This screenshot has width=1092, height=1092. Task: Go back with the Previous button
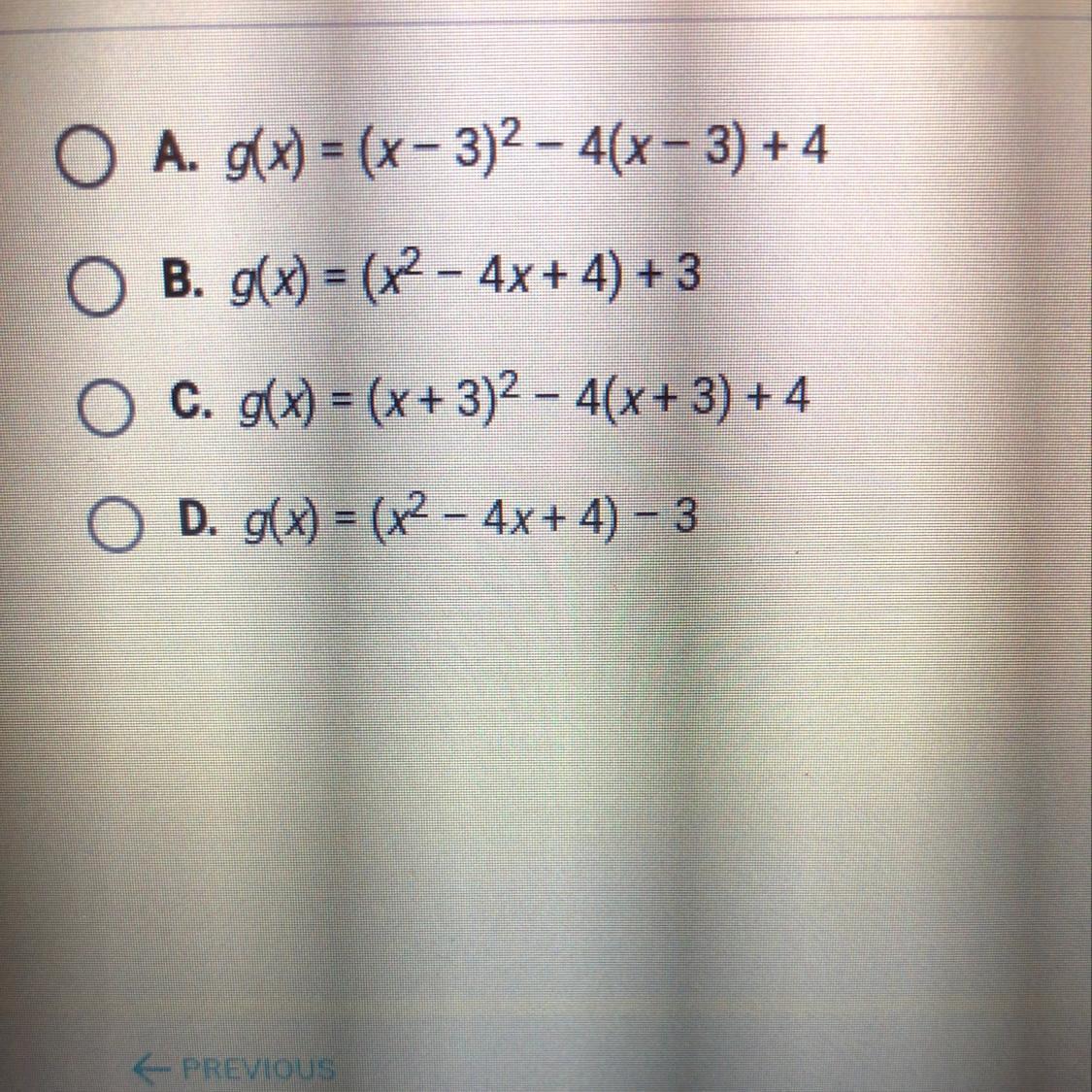click(235, 1070)
